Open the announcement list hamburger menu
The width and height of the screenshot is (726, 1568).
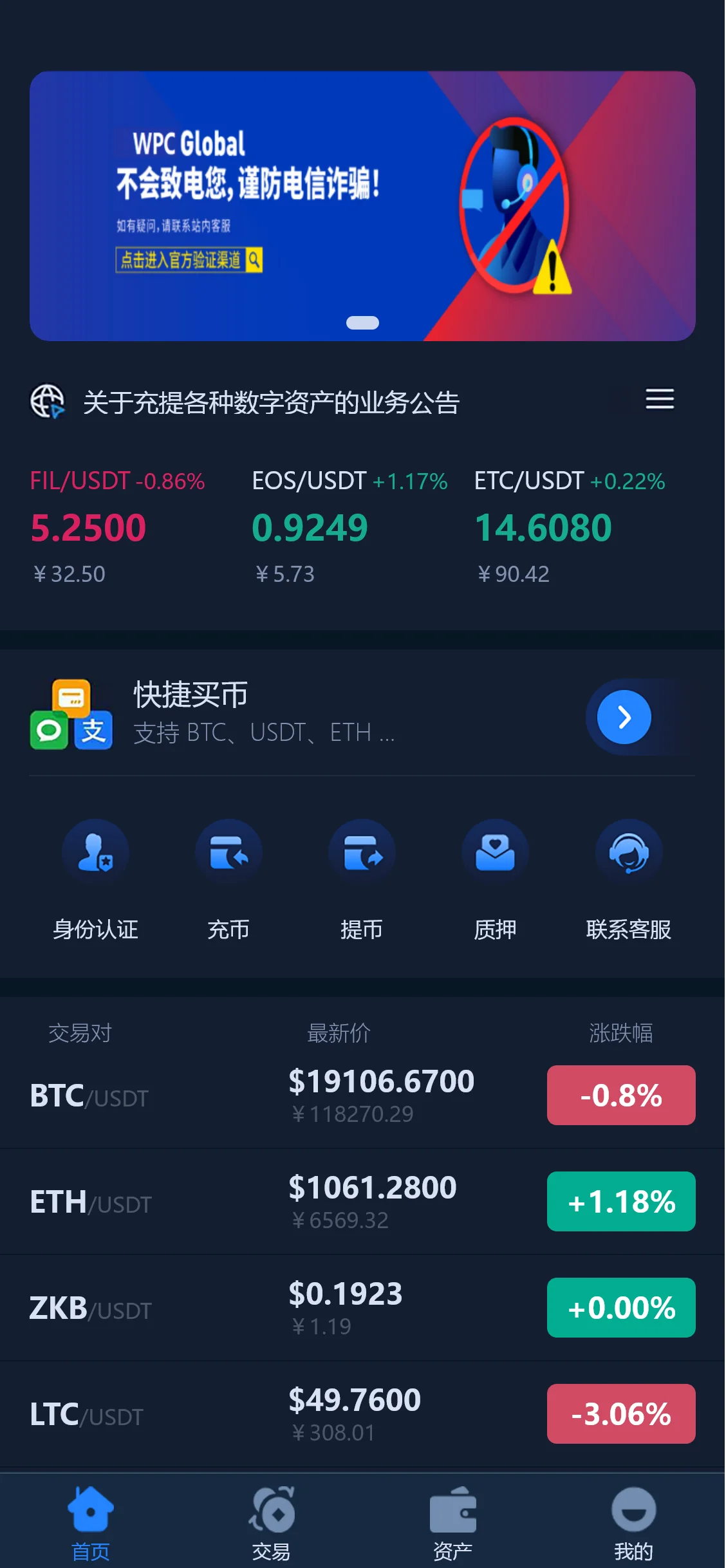(x=659, y=399)
